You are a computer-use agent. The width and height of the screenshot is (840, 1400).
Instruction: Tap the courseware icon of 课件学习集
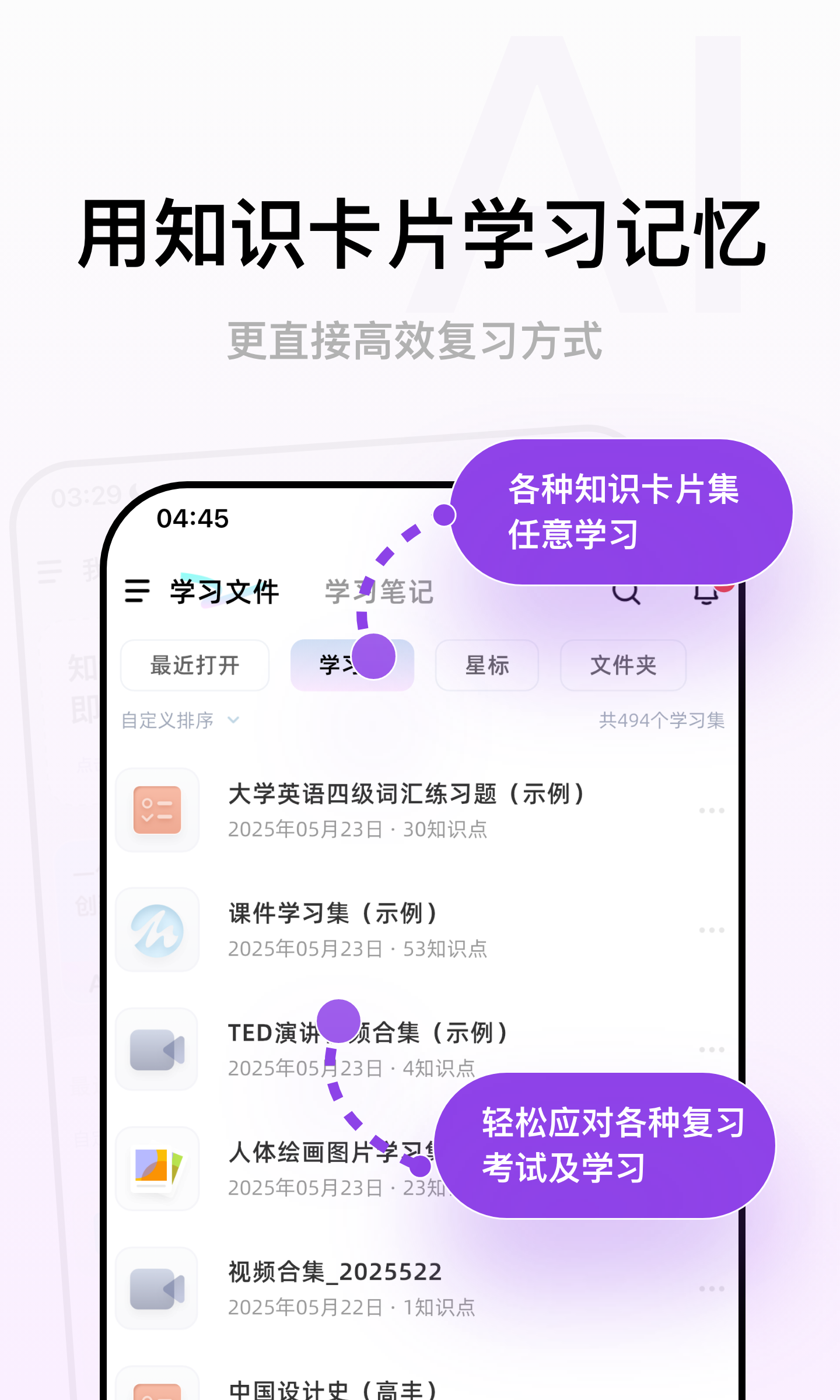(156, 932)
